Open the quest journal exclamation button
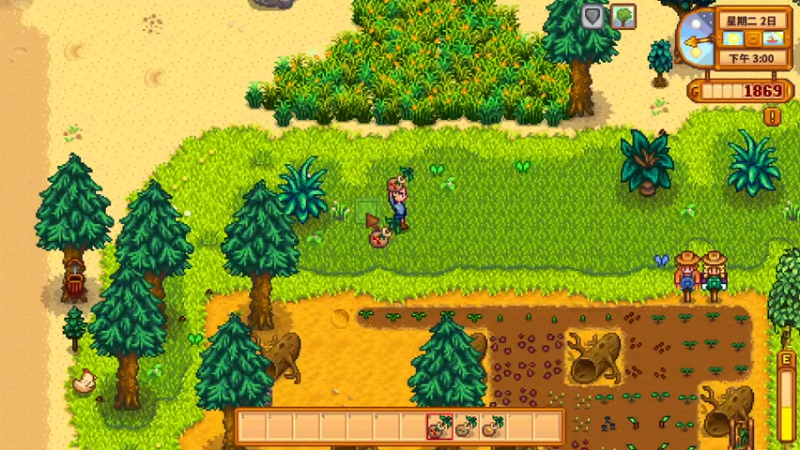 point(772,116)
